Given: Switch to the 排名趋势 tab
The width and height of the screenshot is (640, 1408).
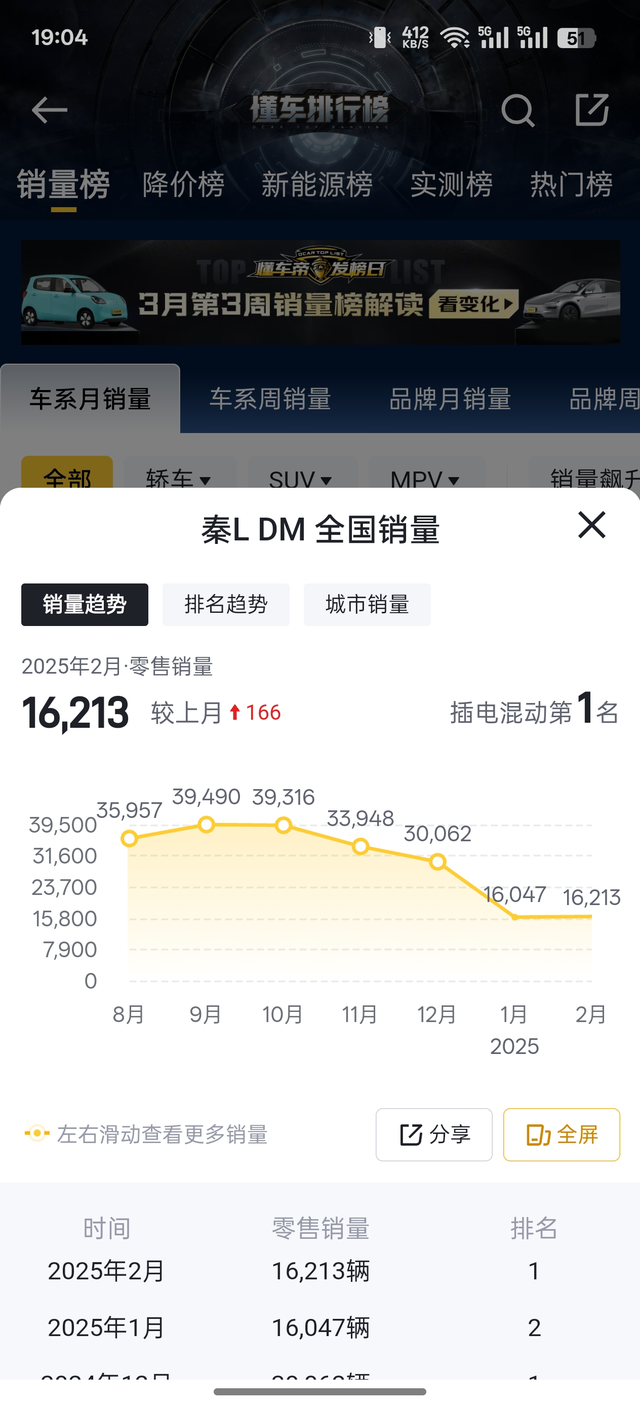Looking at the screenshot, I should 226,605.
